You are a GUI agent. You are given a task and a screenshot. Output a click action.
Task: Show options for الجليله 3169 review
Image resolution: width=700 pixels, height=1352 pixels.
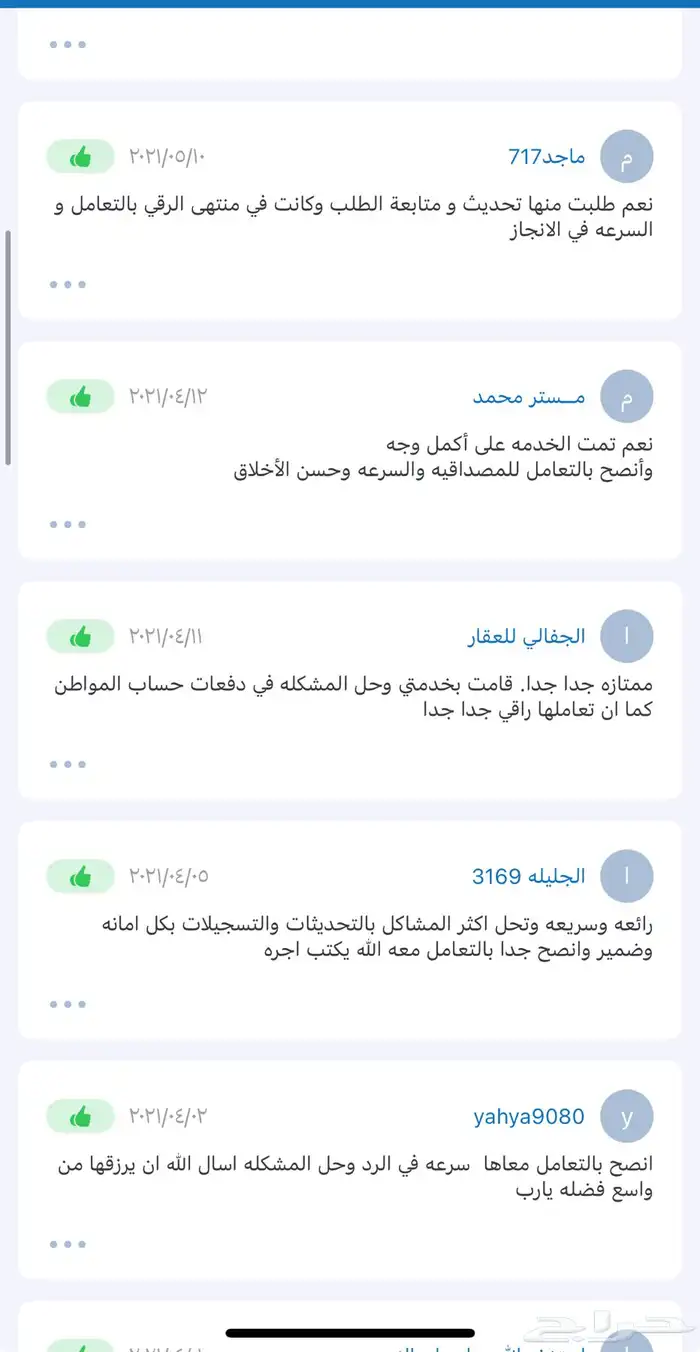[x=68, y=1004]
